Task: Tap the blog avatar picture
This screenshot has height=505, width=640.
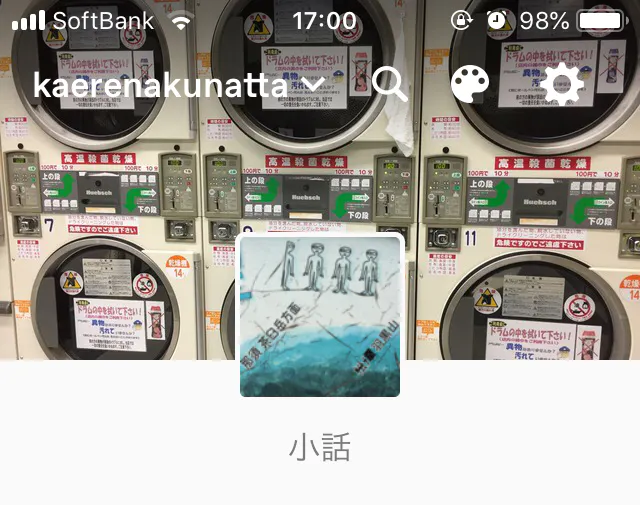Action: pos(320,316)
